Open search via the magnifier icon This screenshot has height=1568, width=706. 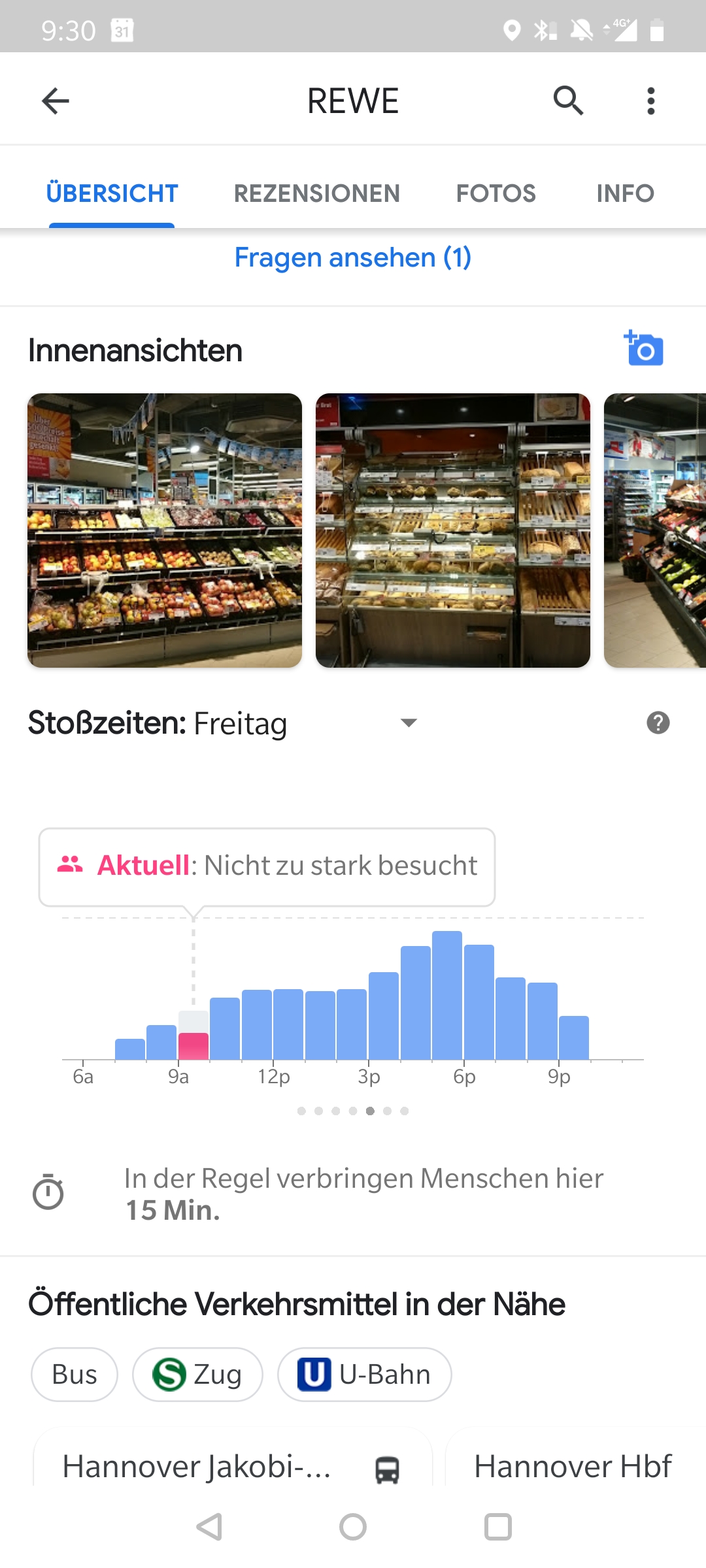coord(568,101)
